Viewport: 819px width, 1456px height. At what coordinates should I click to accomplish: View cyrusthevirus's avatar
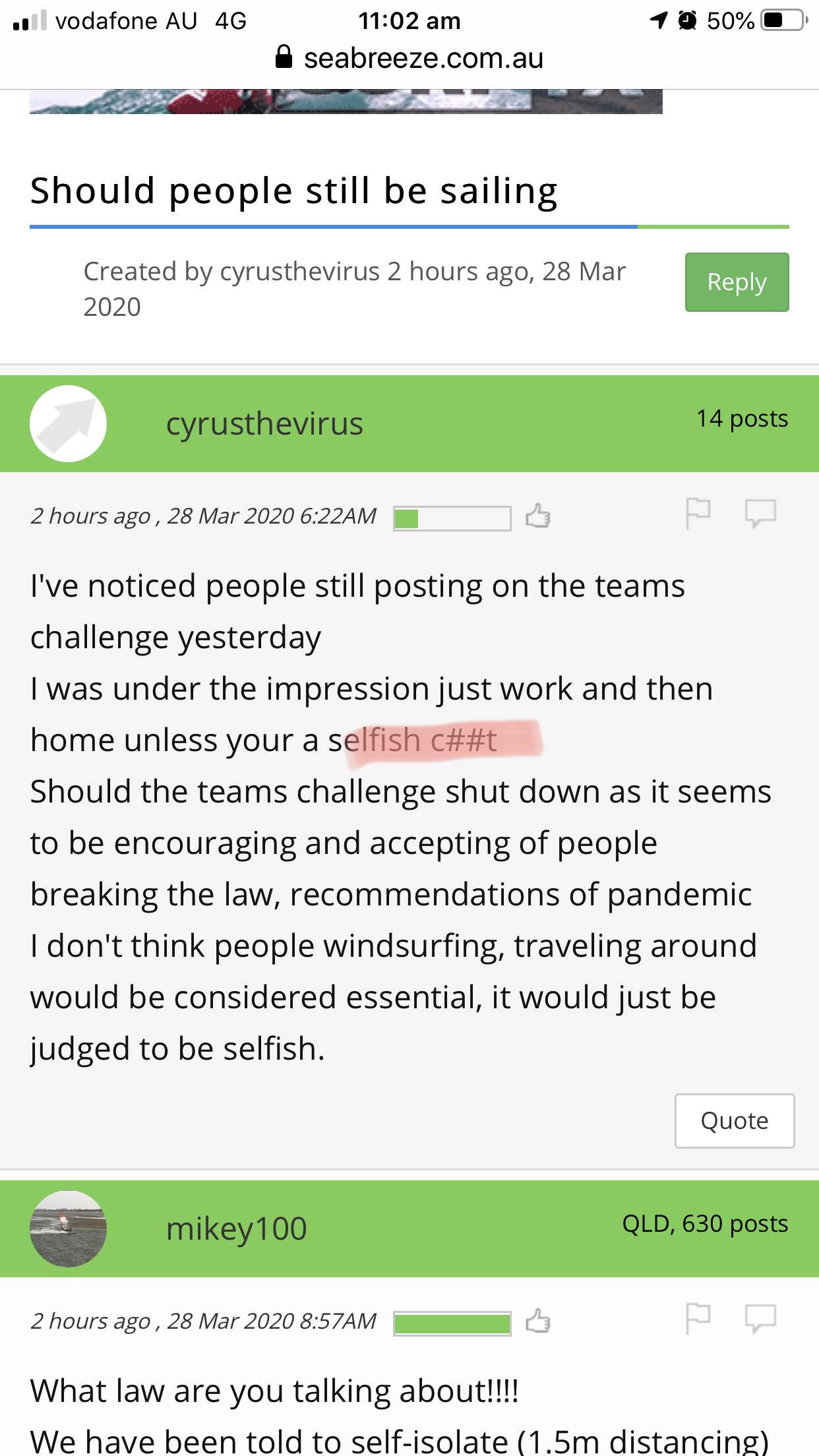(x=69, y=424)
